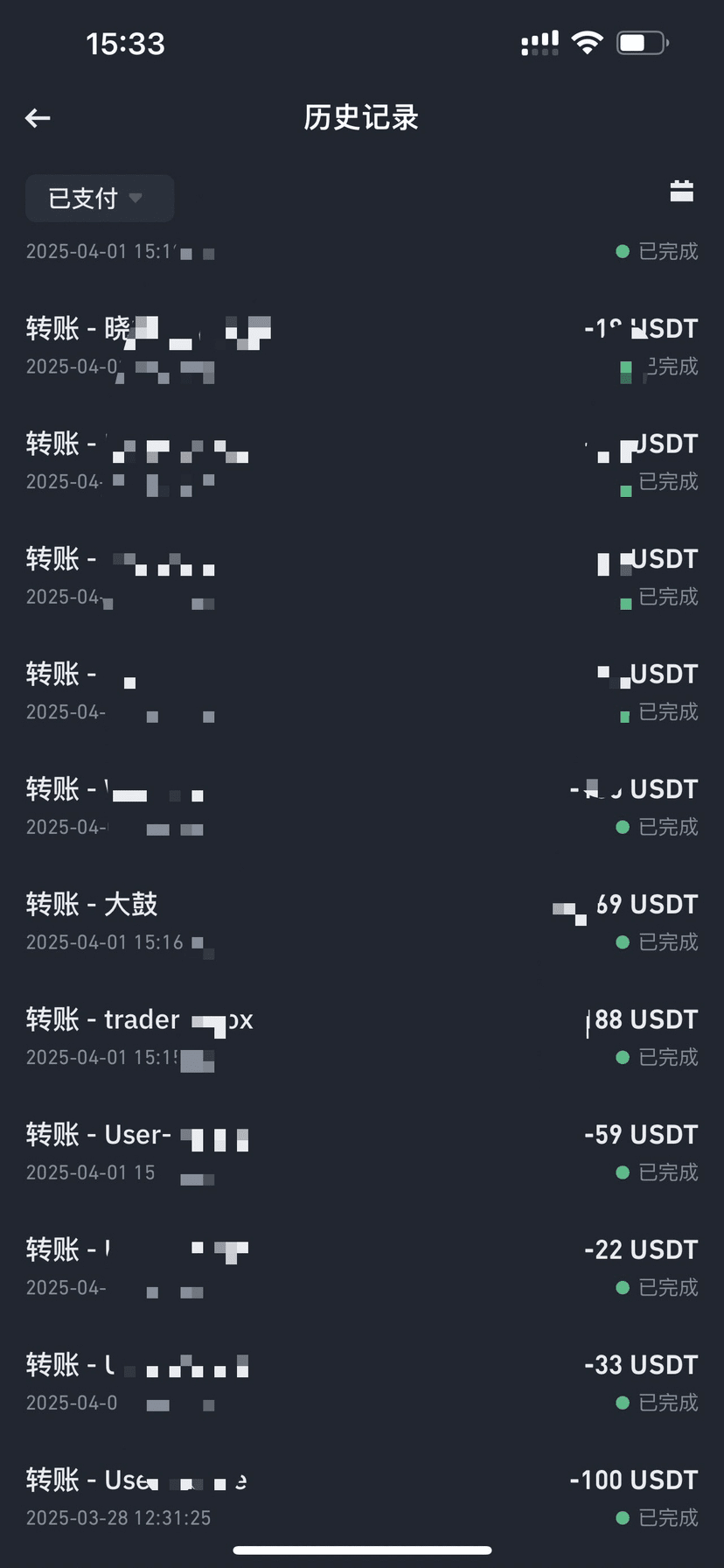Open the -100 USDT transfer from 2025-03-28
Screen dimensions: 724x1568
click(362, 1498)
